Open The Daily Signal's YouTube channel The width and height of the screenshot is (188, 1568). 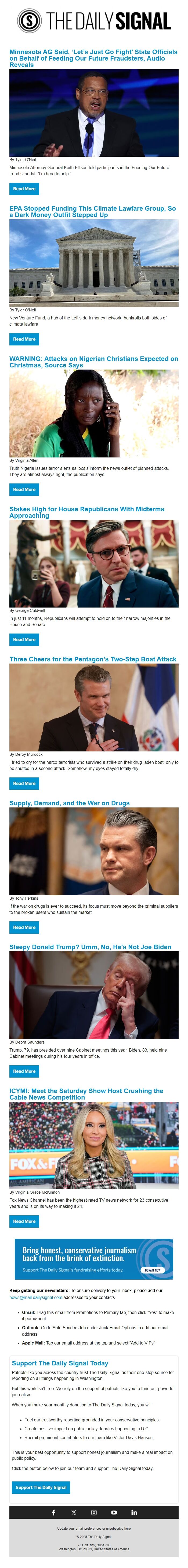click(x=114, y=1512)
